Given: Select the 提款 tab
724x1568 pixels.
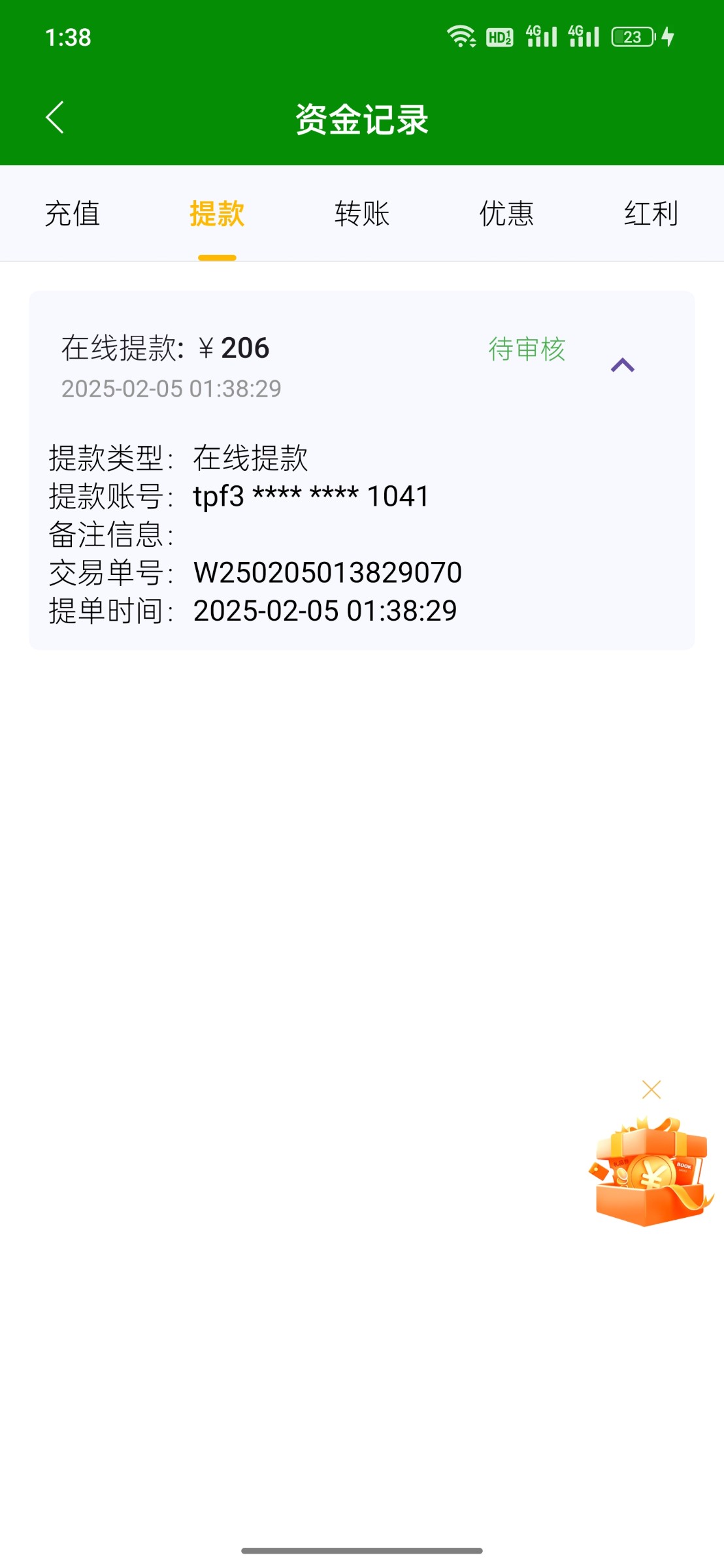Looking at the screenshot, I should [217, 214].
